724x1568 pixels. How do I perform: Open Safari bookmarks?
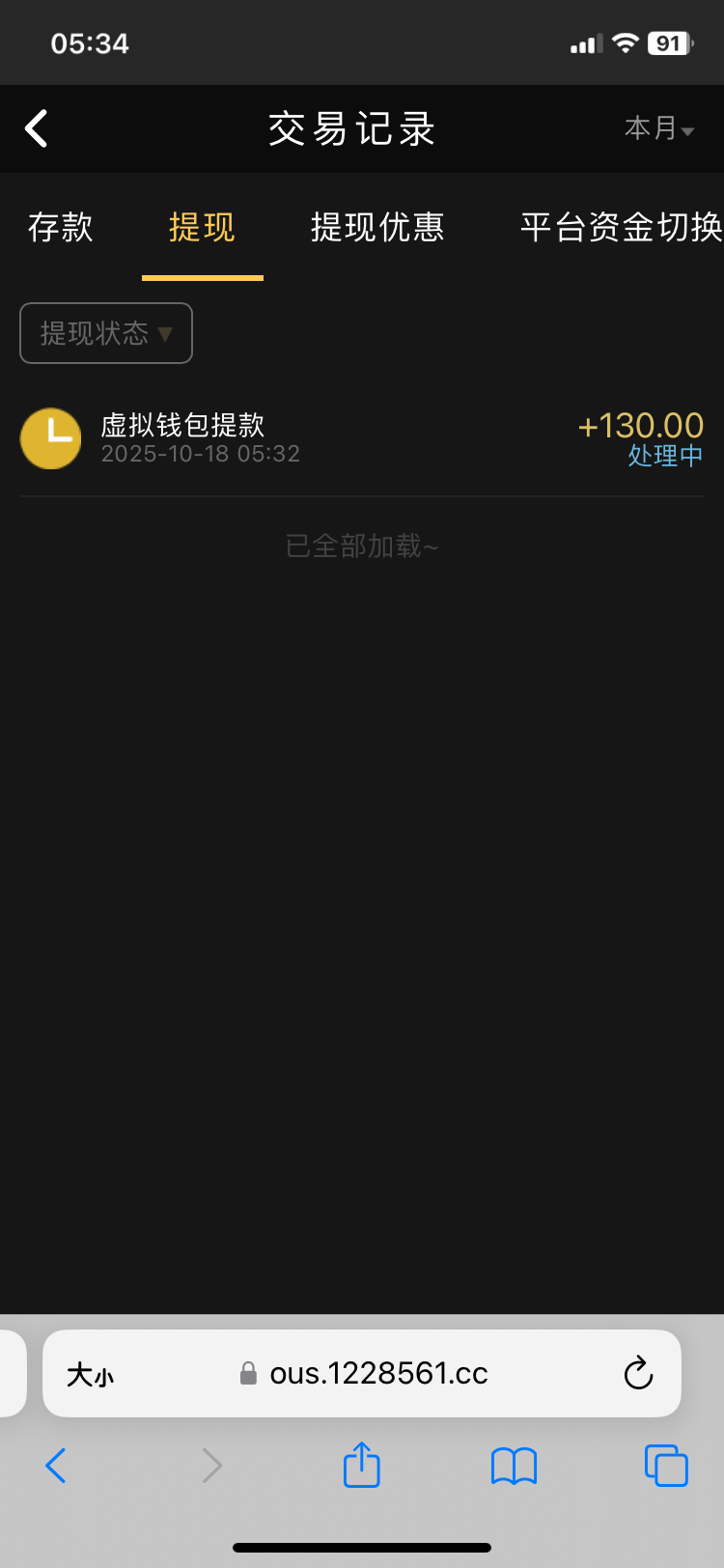514,1466
